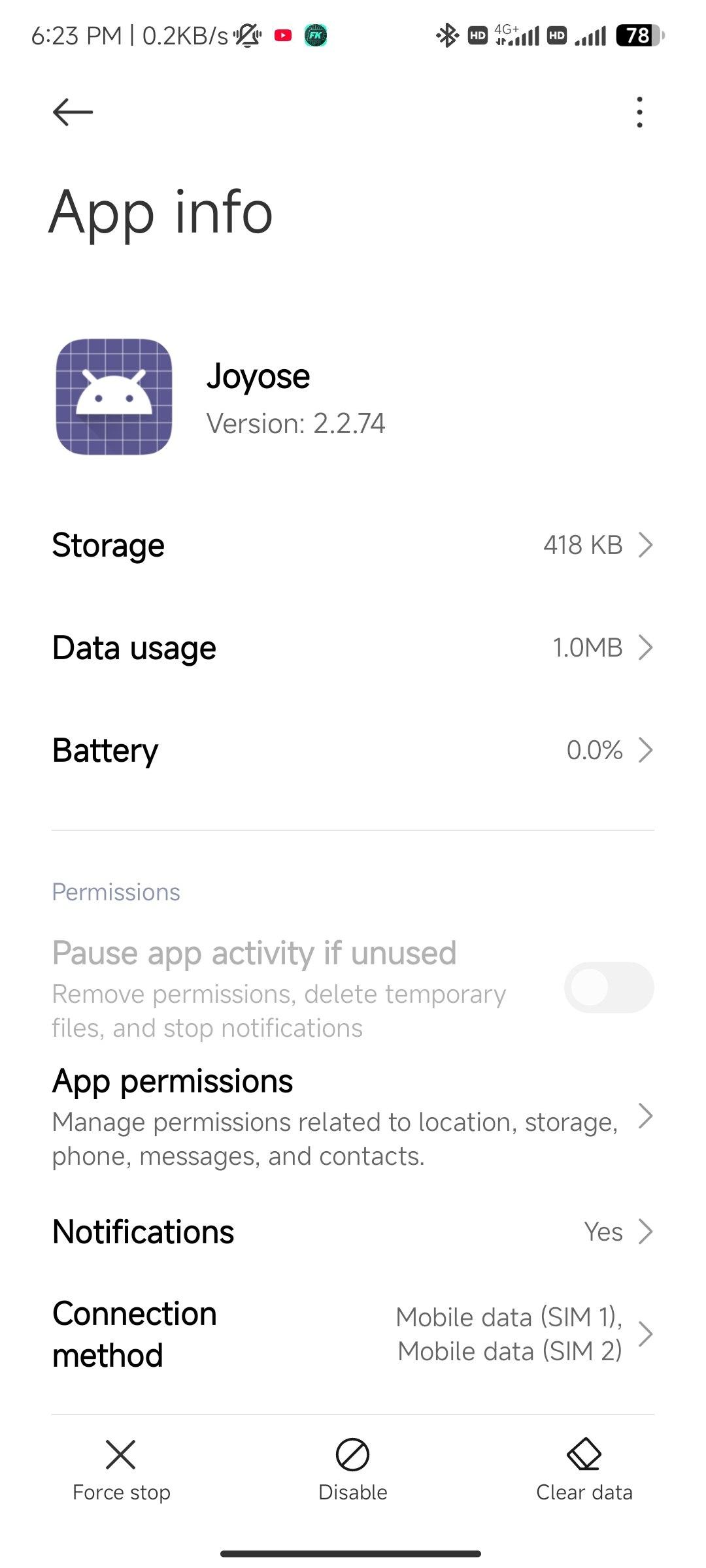View Data usage for Joyose

coord(353,647)
